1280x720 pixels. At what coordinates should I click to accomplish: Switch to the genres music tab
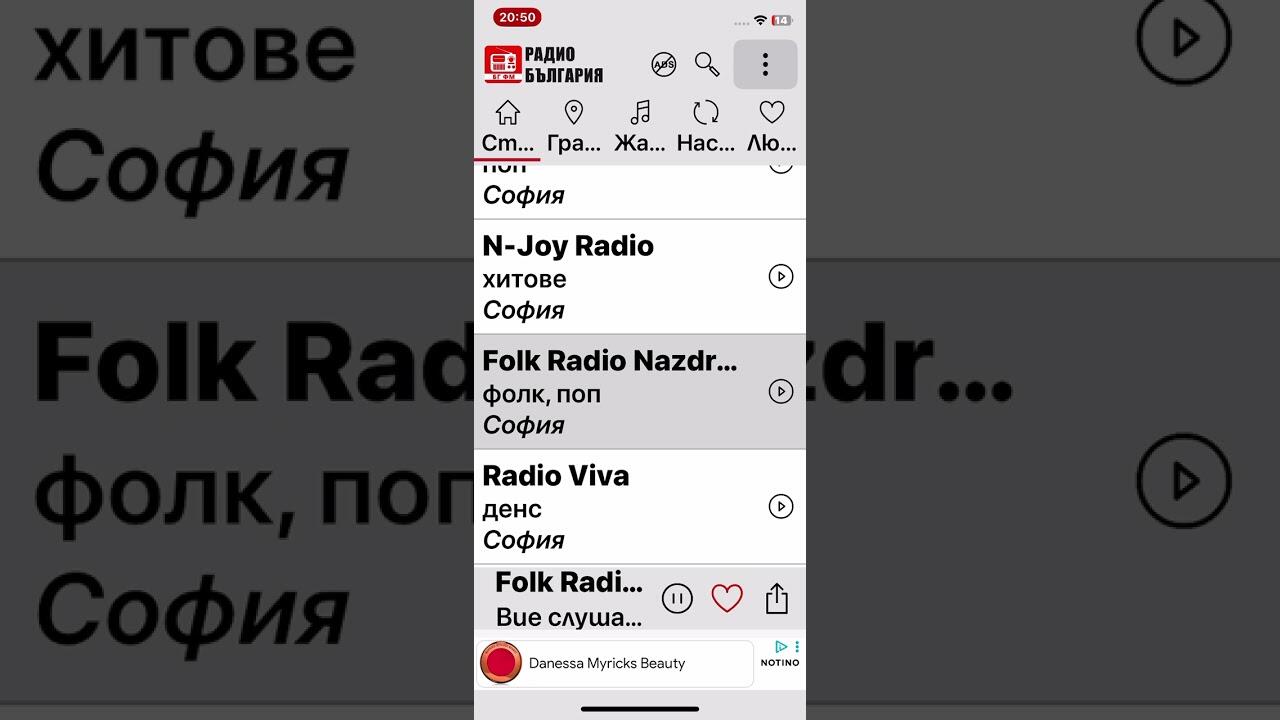tap(640, 126)
